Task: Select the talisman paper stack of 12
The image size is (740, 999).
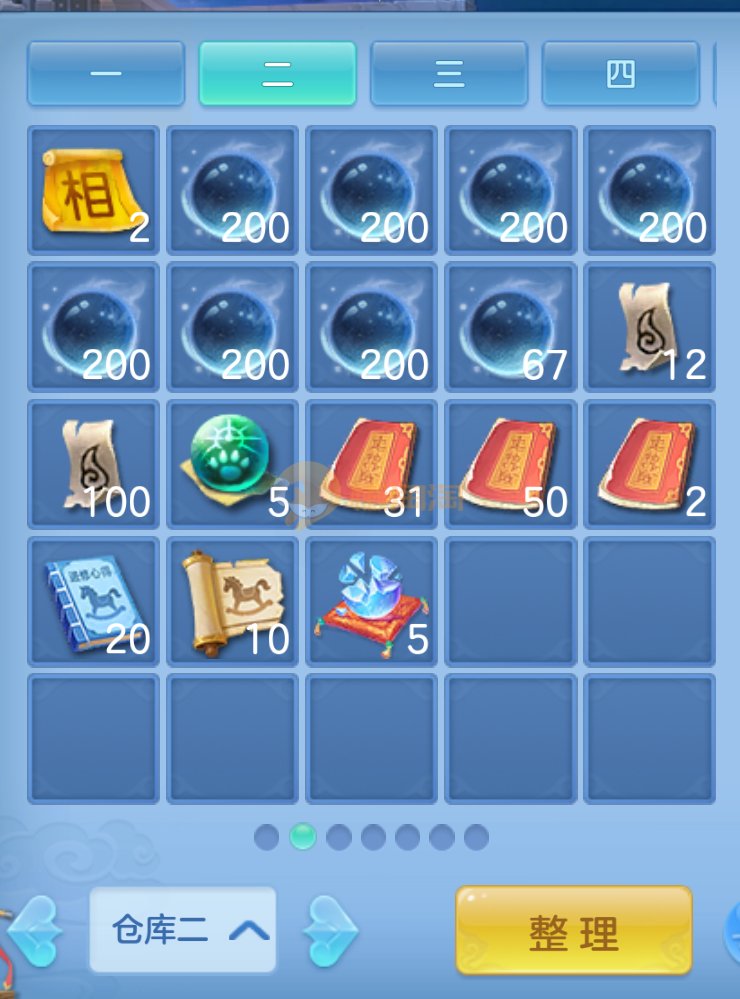Action: coord(649,328)
